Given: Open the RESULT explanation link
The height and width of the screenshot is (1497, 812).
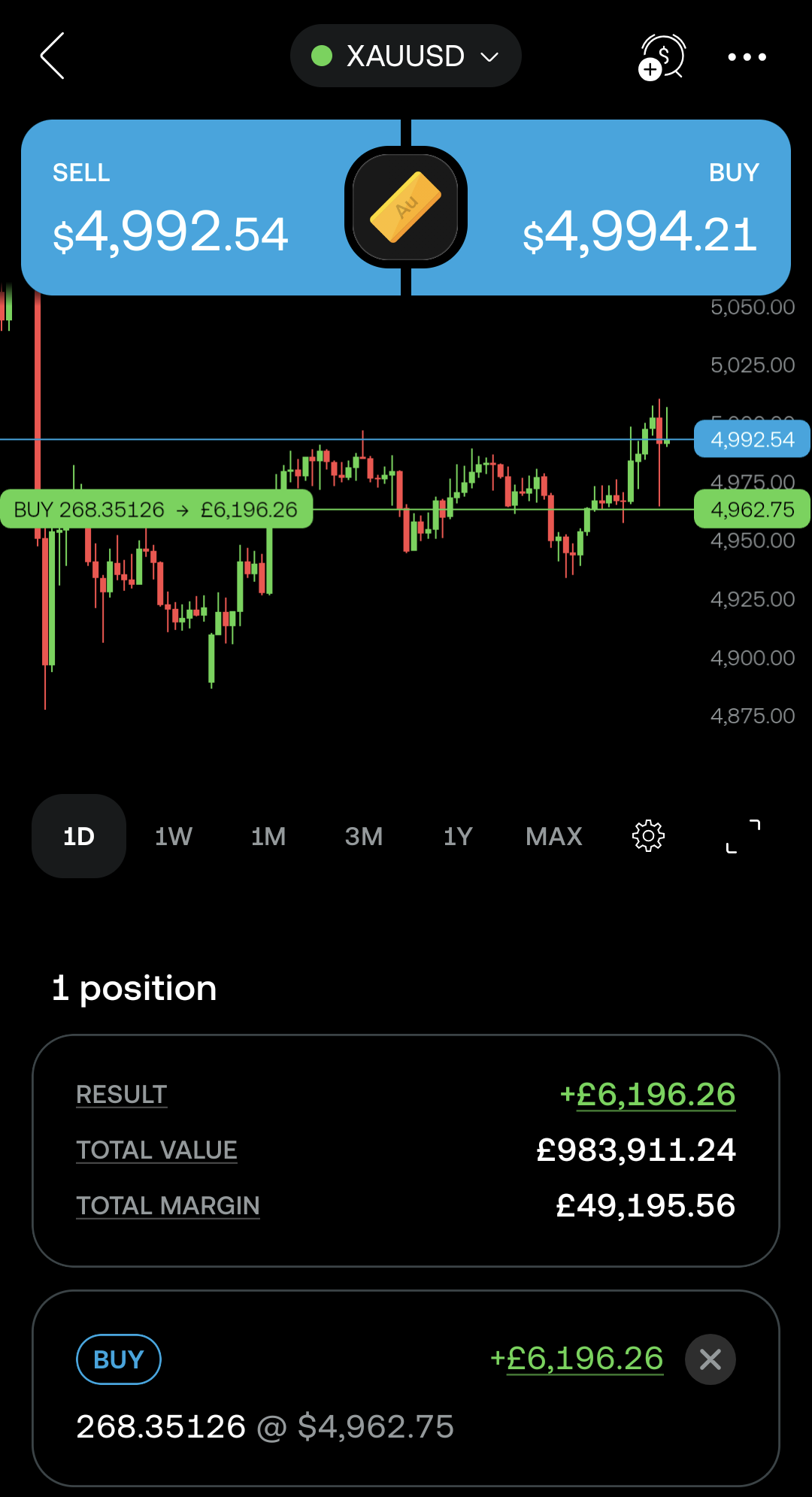Looking at the screenshot, I should pos(122,1095).
